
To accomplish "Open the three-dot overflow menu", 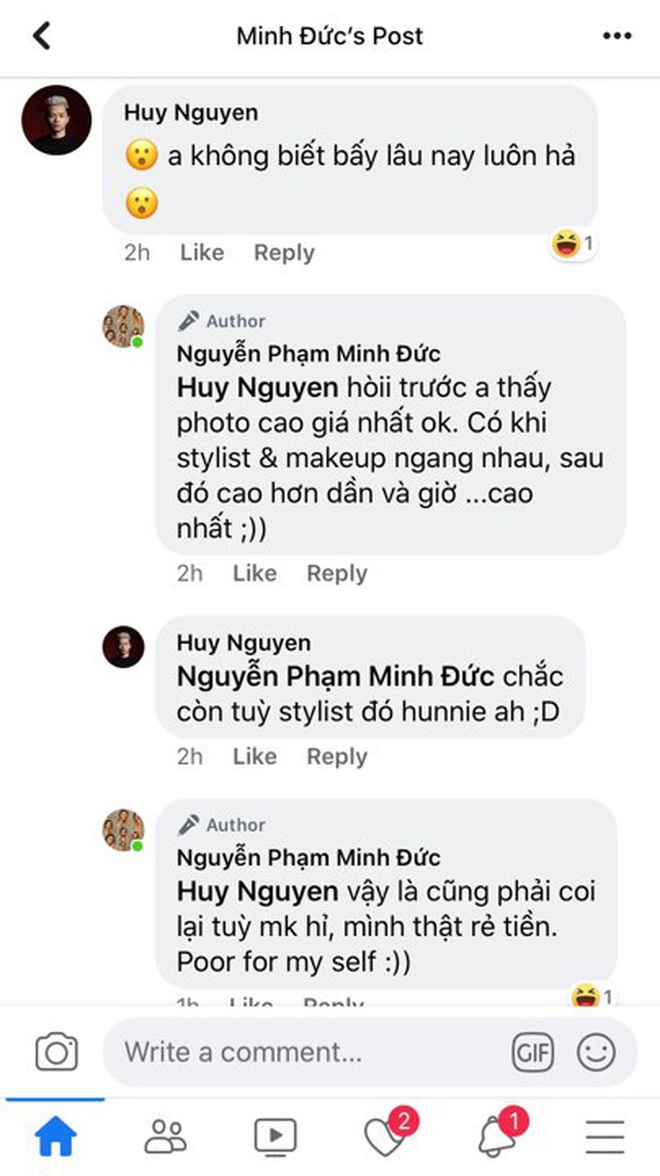I will [616, 35].
